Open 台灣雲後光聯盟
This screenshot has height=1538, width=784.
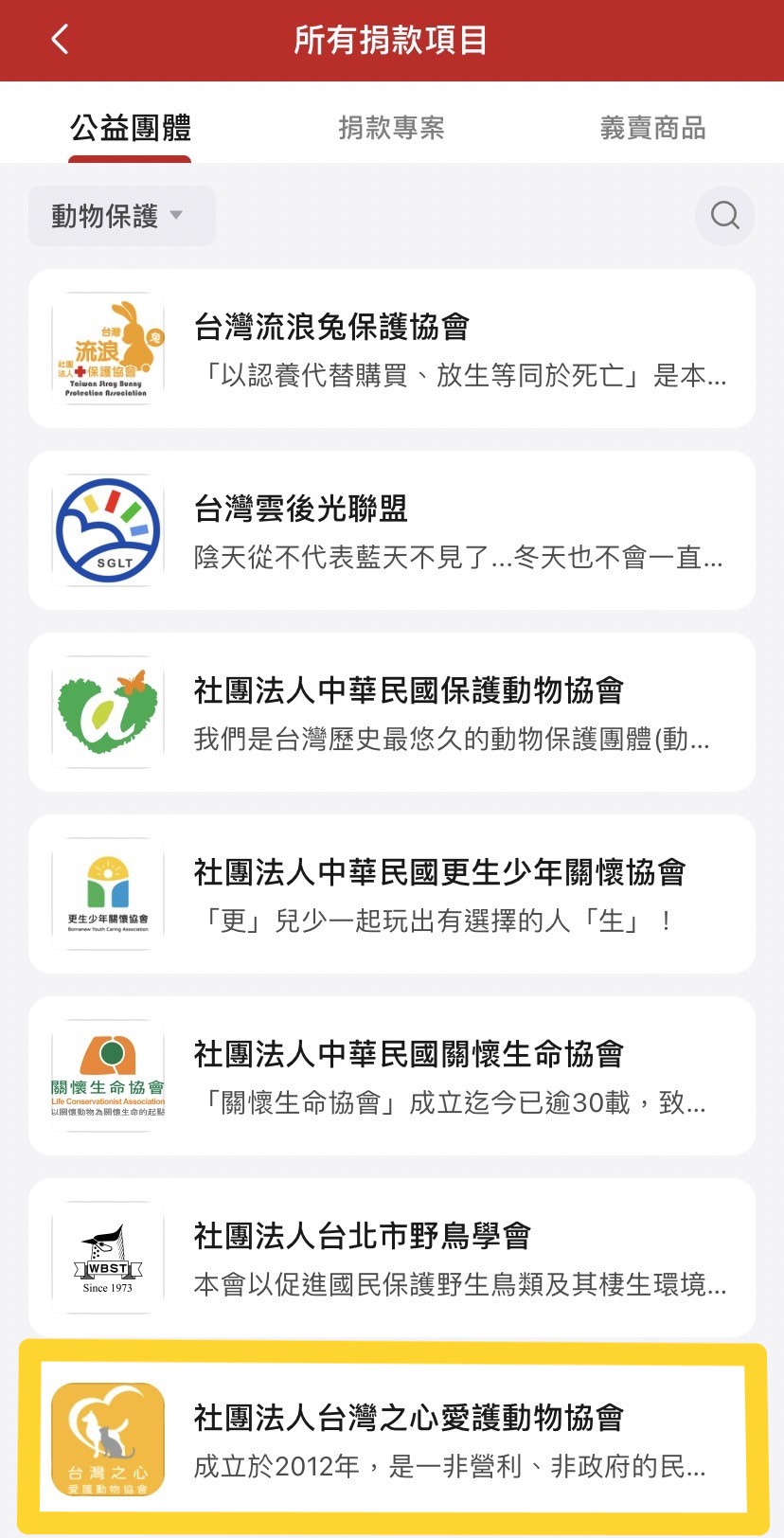click(x=392, y=530)
